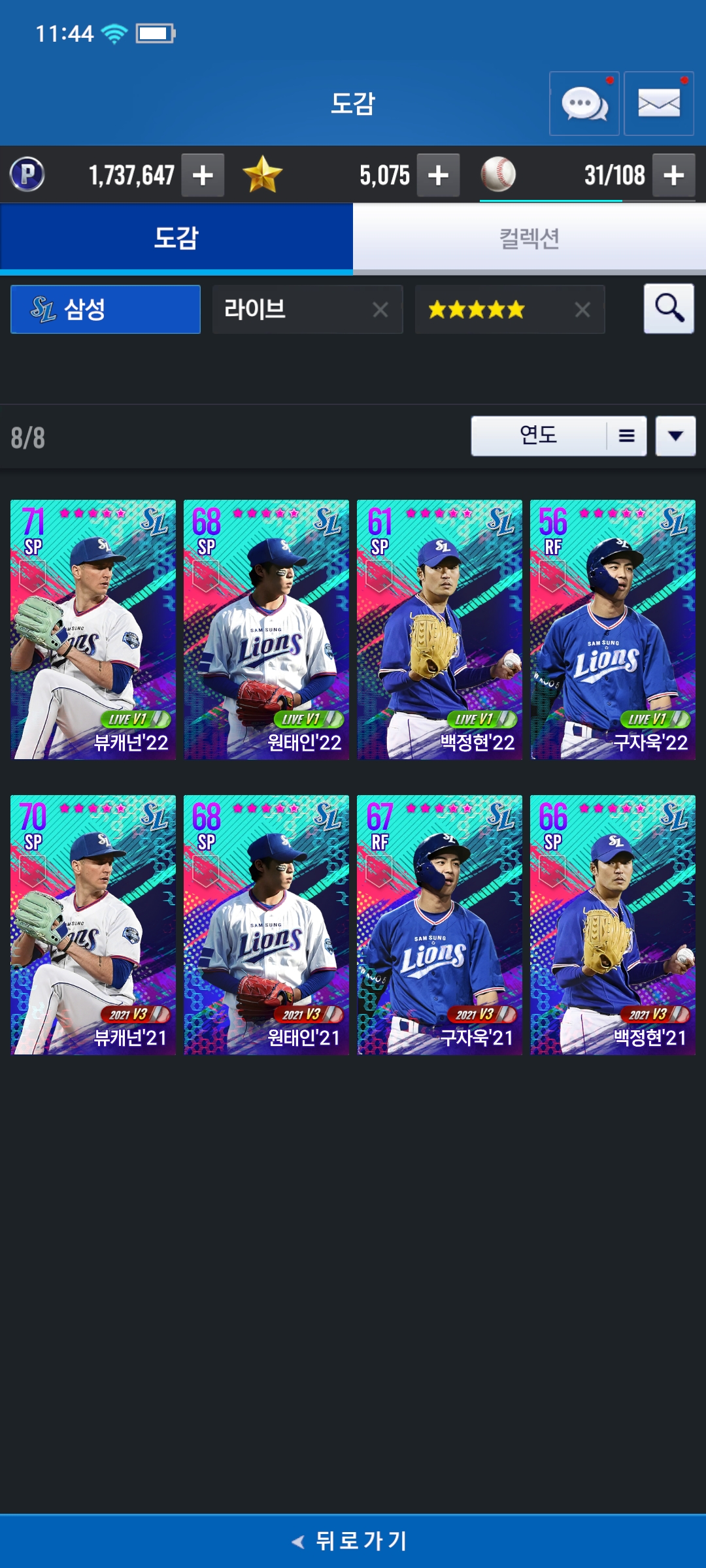The height and width of the screenshot is (1568, 706).
Task: Open the 삼성 team filter
Action: 105,309
